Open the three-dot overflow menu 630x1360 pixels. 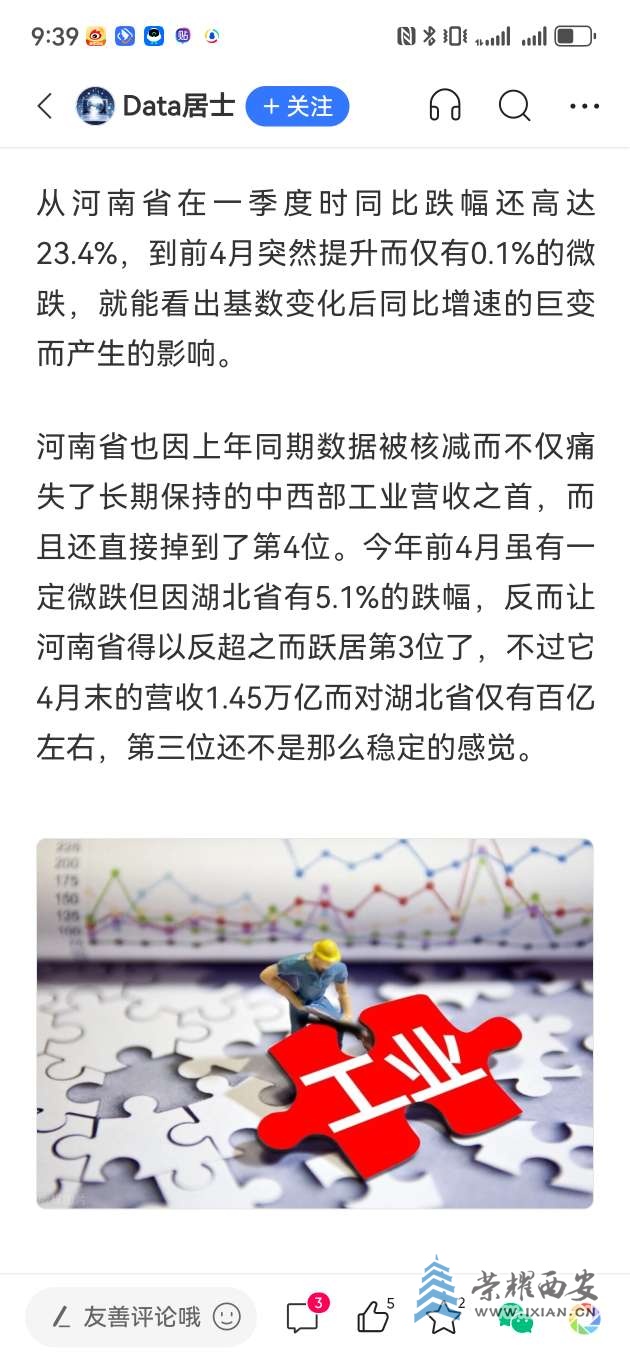point(584,106)
